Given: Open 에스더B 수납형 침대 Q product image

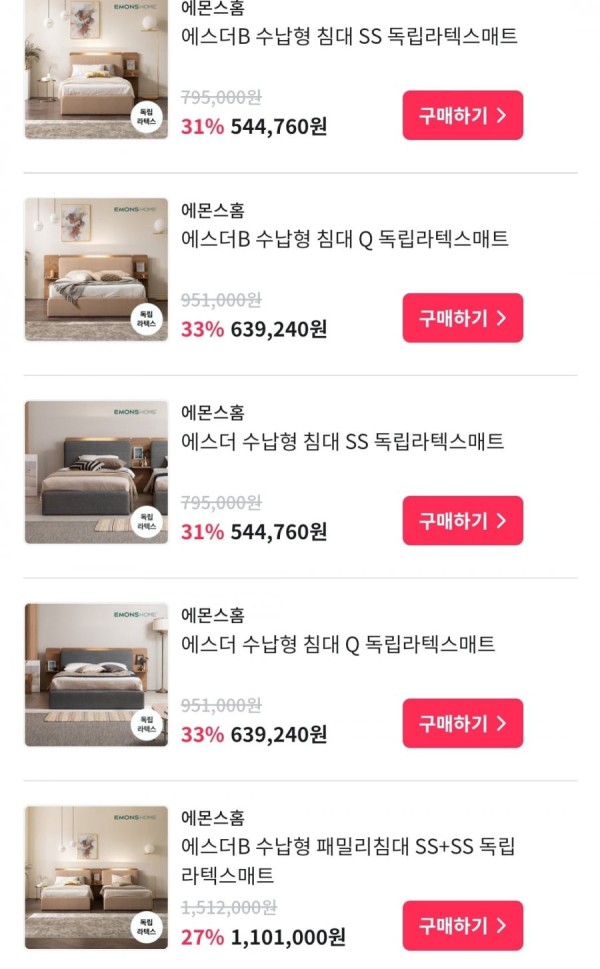Looking at the screenshot, I should tap(96, 270).
